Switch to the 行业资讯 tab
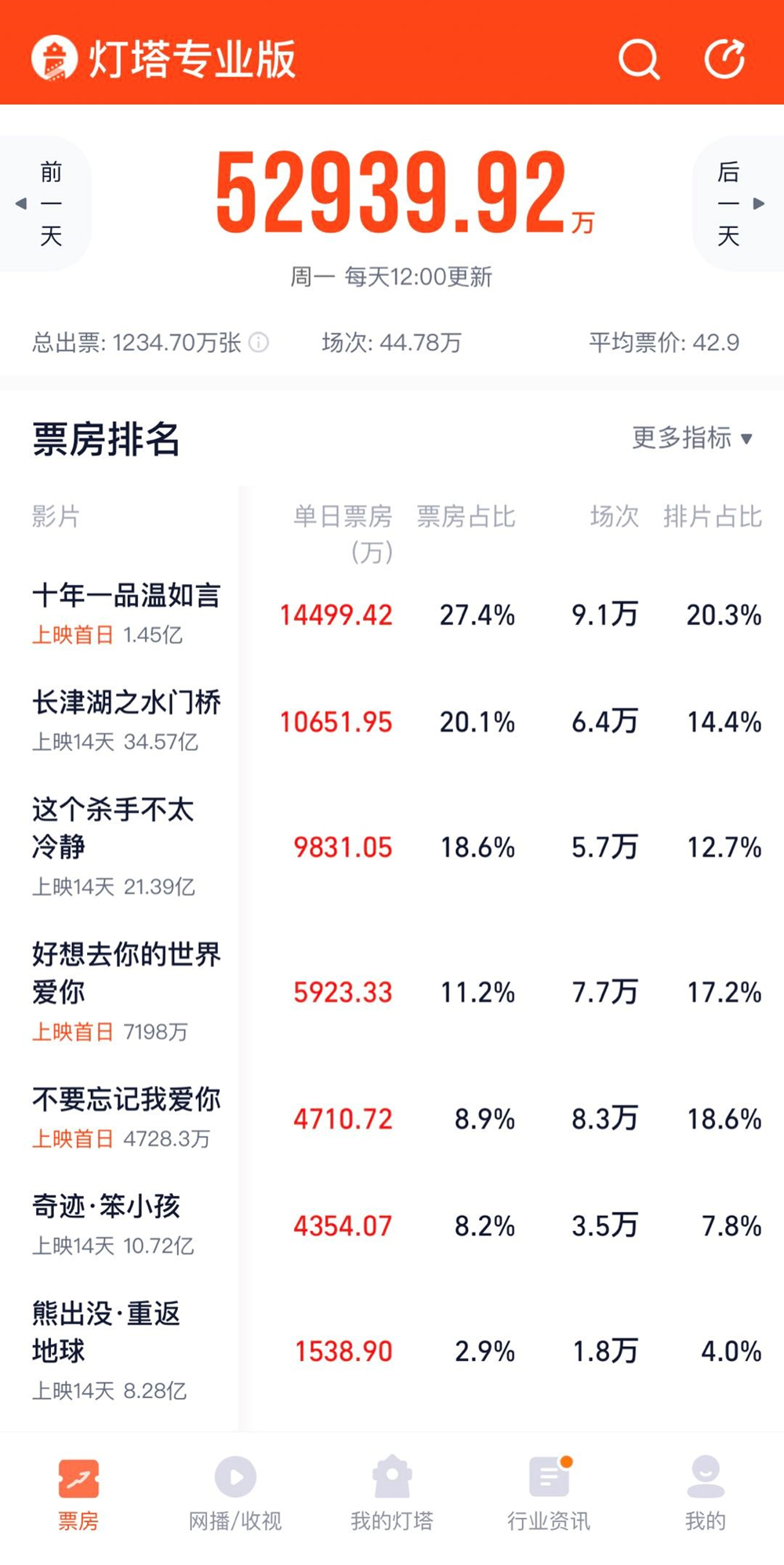Viewport: 784px width, 1565px height. point(549,1494)
